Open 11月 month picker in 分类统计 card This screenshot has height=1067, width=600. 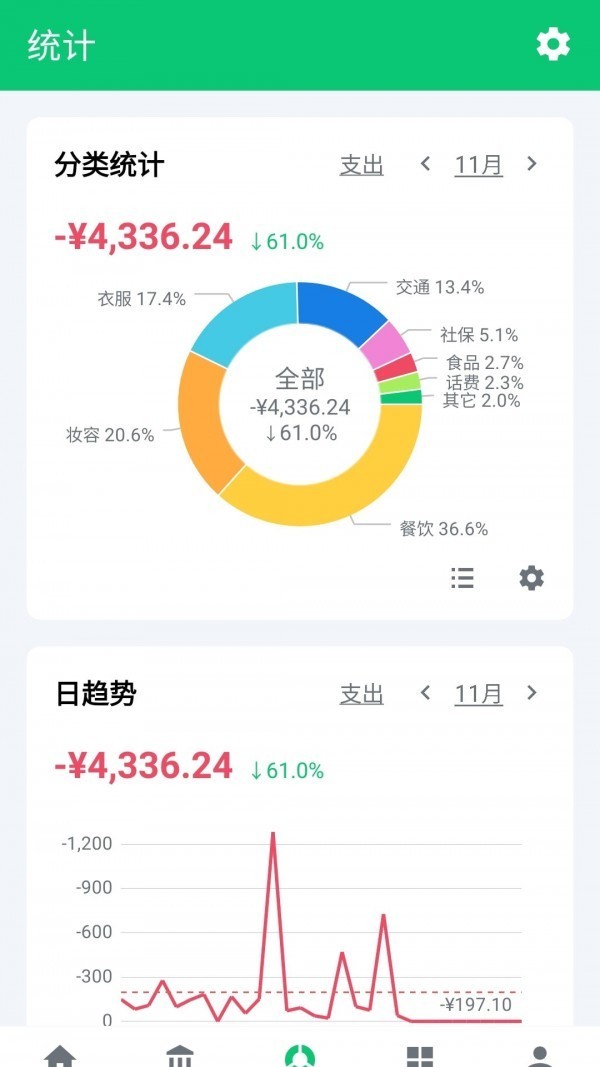478,165
